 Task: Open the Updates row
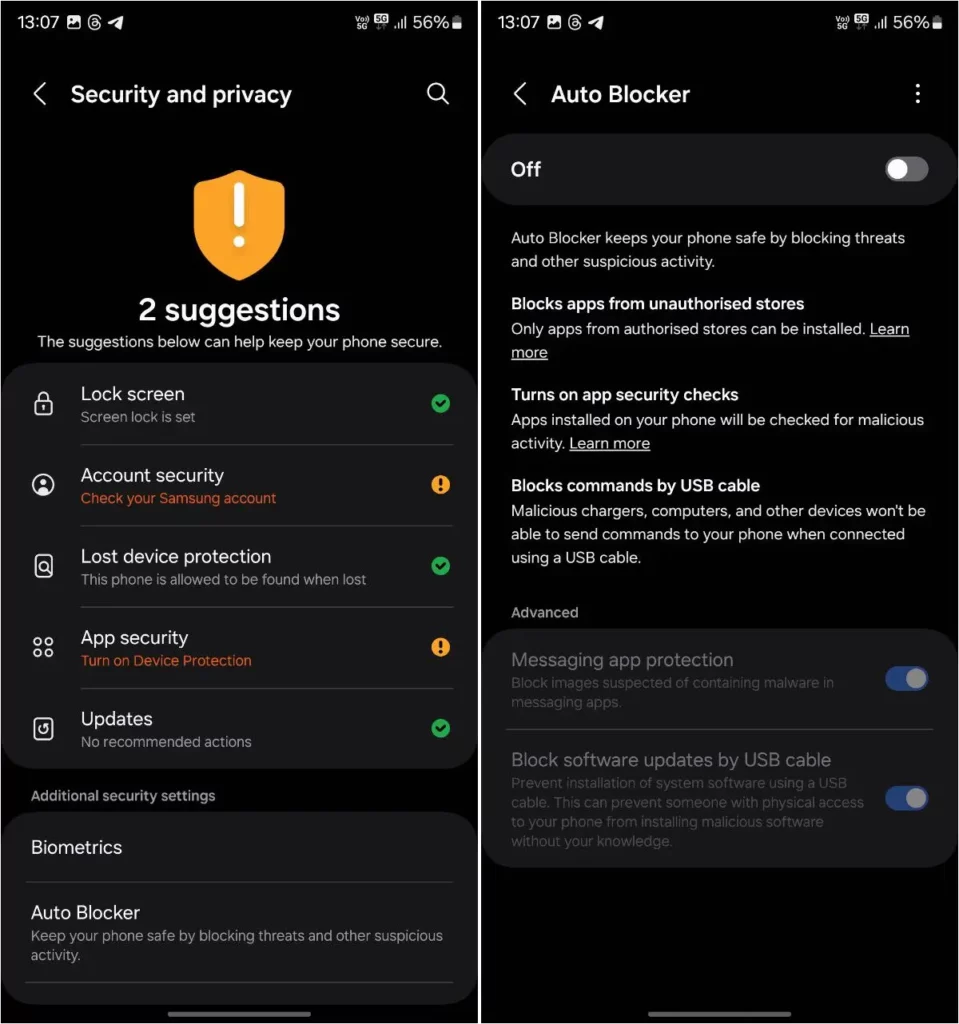[x=240, y=729]
